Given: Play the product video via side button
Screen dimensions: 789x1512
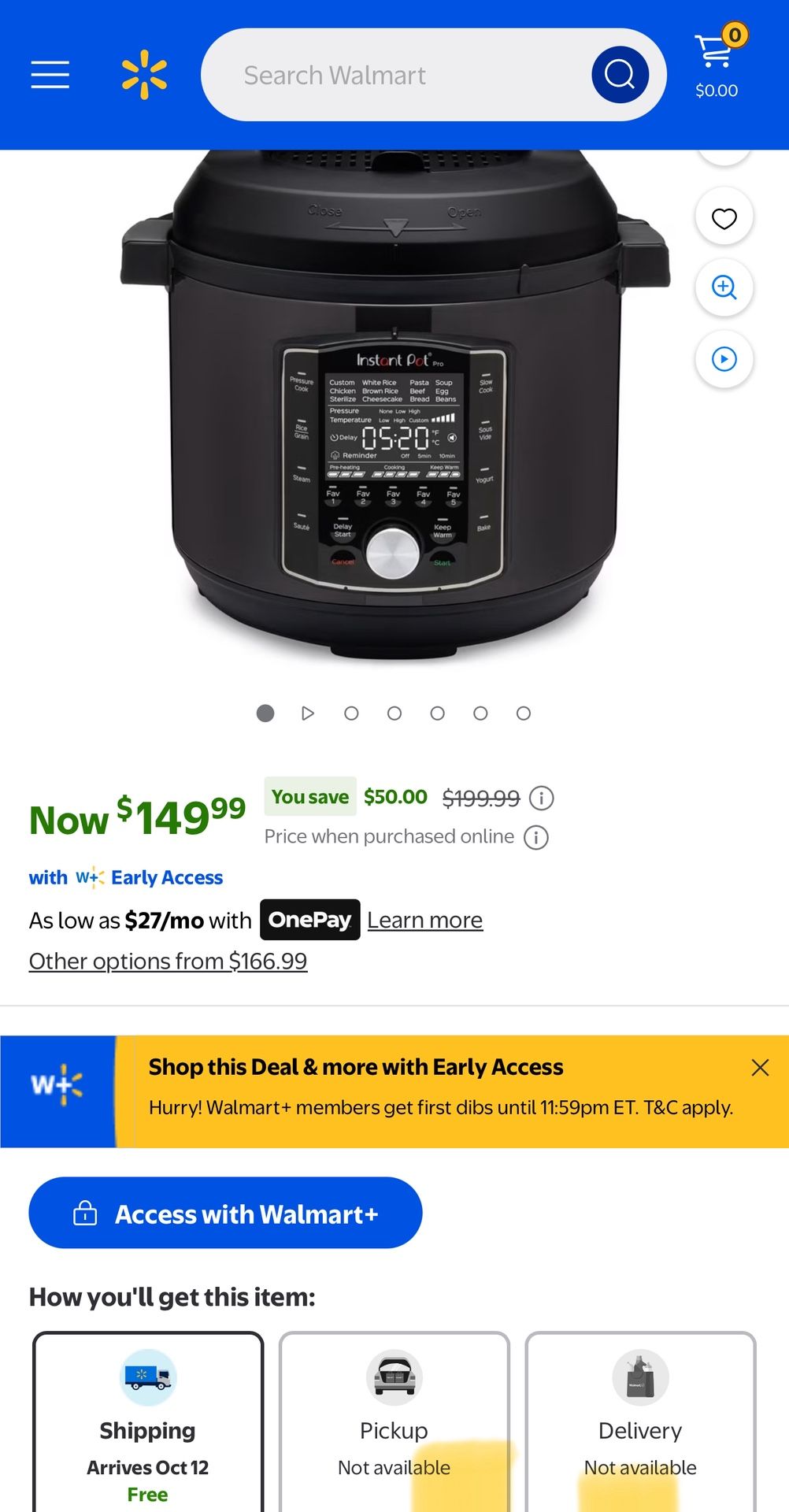Looking at the screenshot, I should 724,359.
